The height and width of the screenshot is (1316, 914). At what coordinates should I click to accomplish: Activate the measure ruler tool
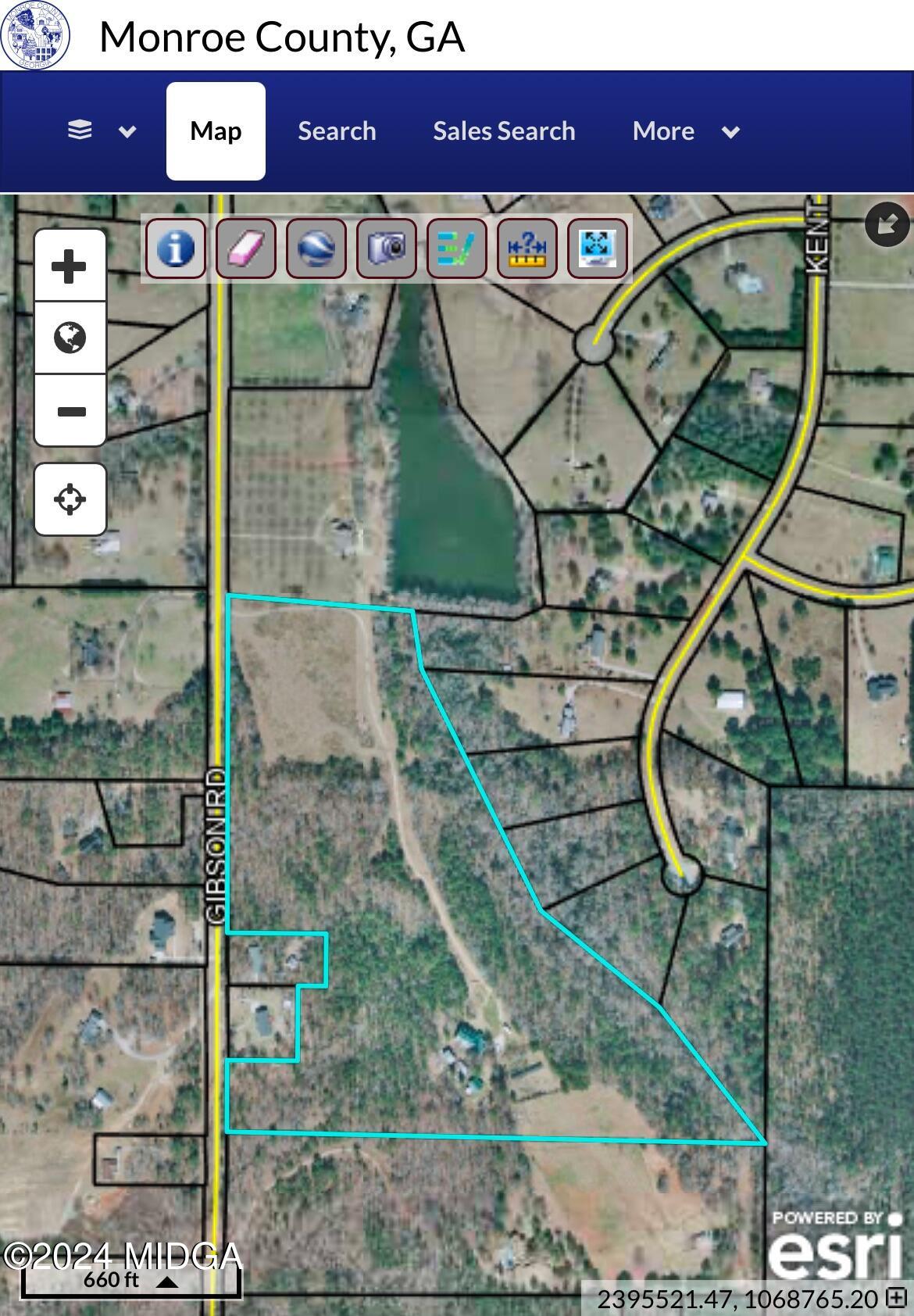pos(527,249)
